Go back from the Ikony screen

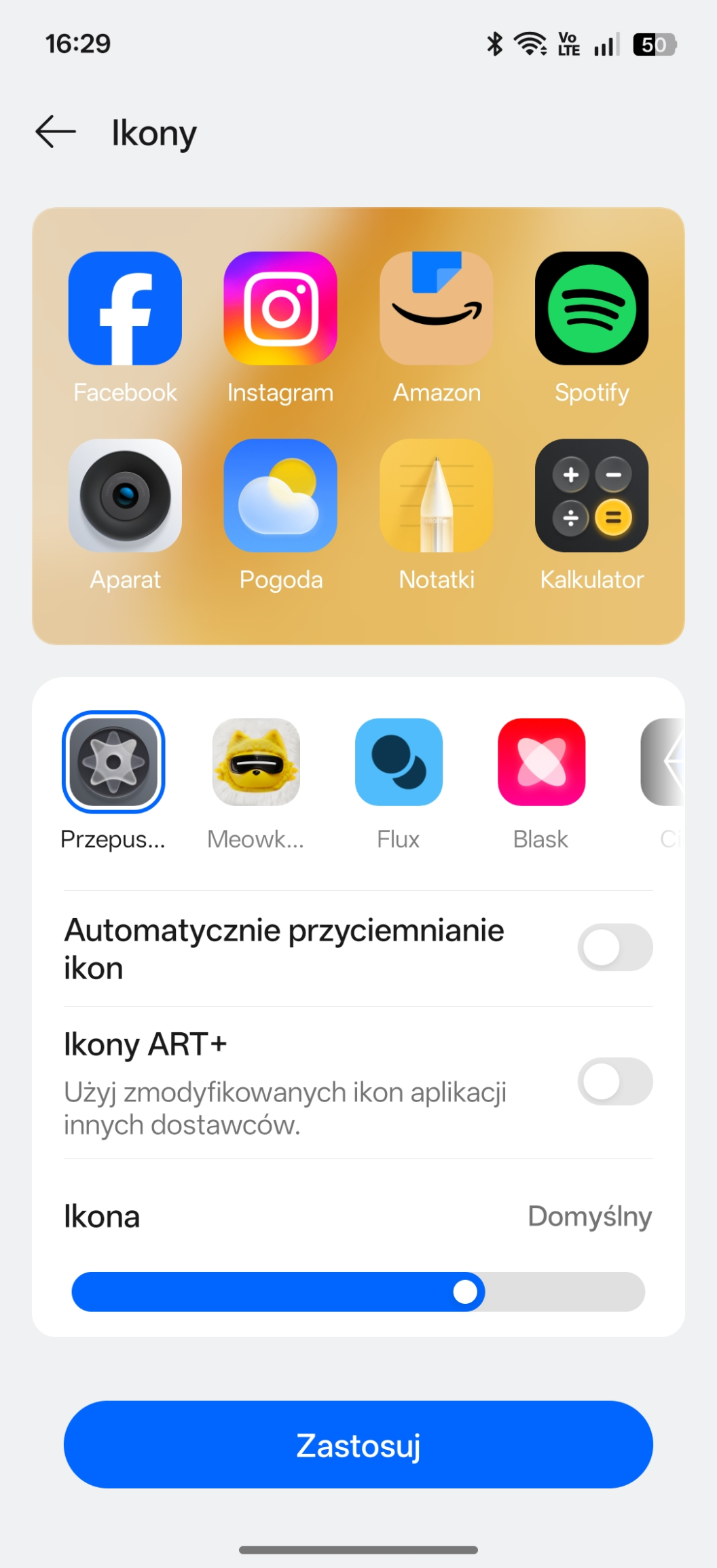(56, 132)
